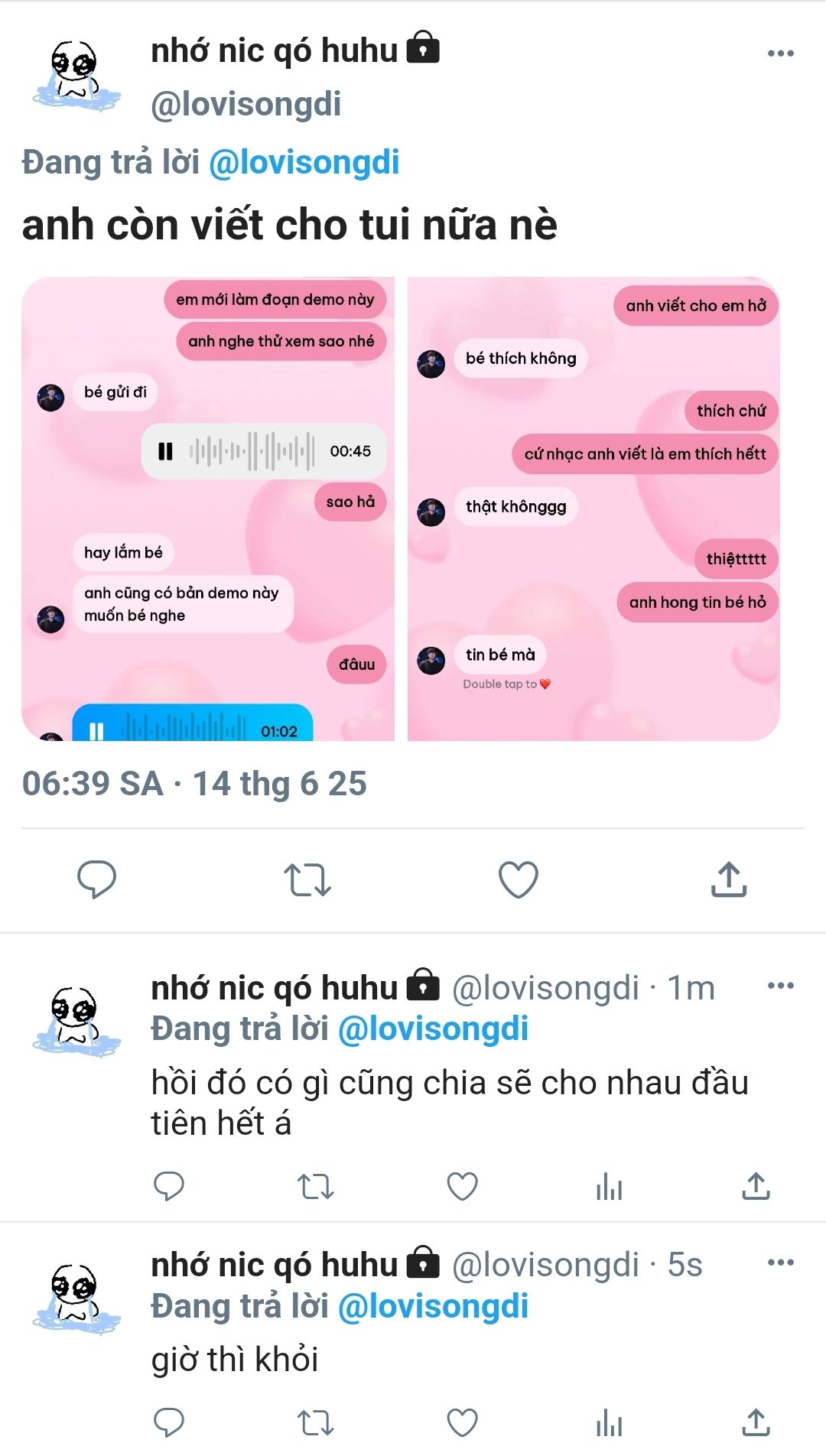Like the "giờ thì khỏi" reply
826x1456 pixels.
[462, 1423]
